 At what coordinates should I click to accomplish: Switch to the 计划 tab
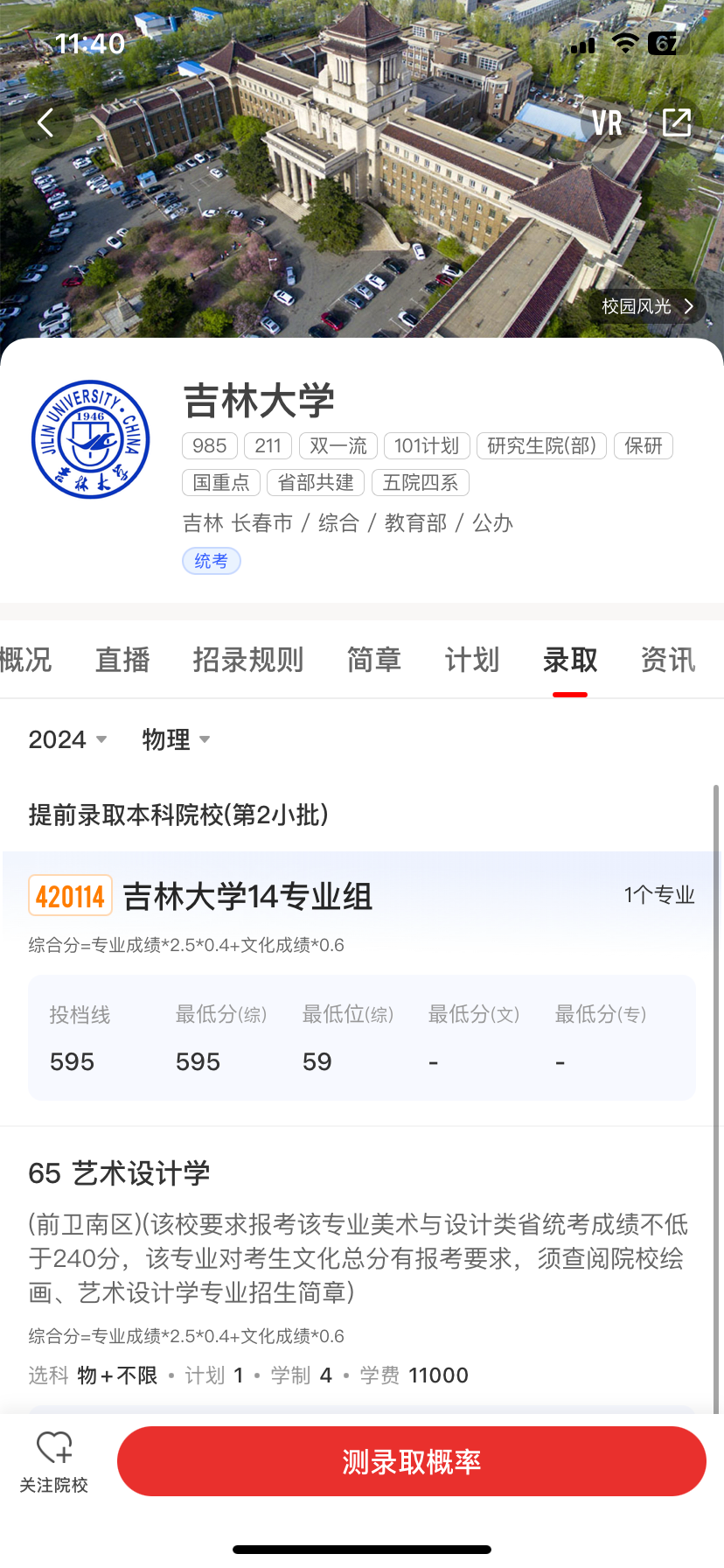tap(472, 660)
